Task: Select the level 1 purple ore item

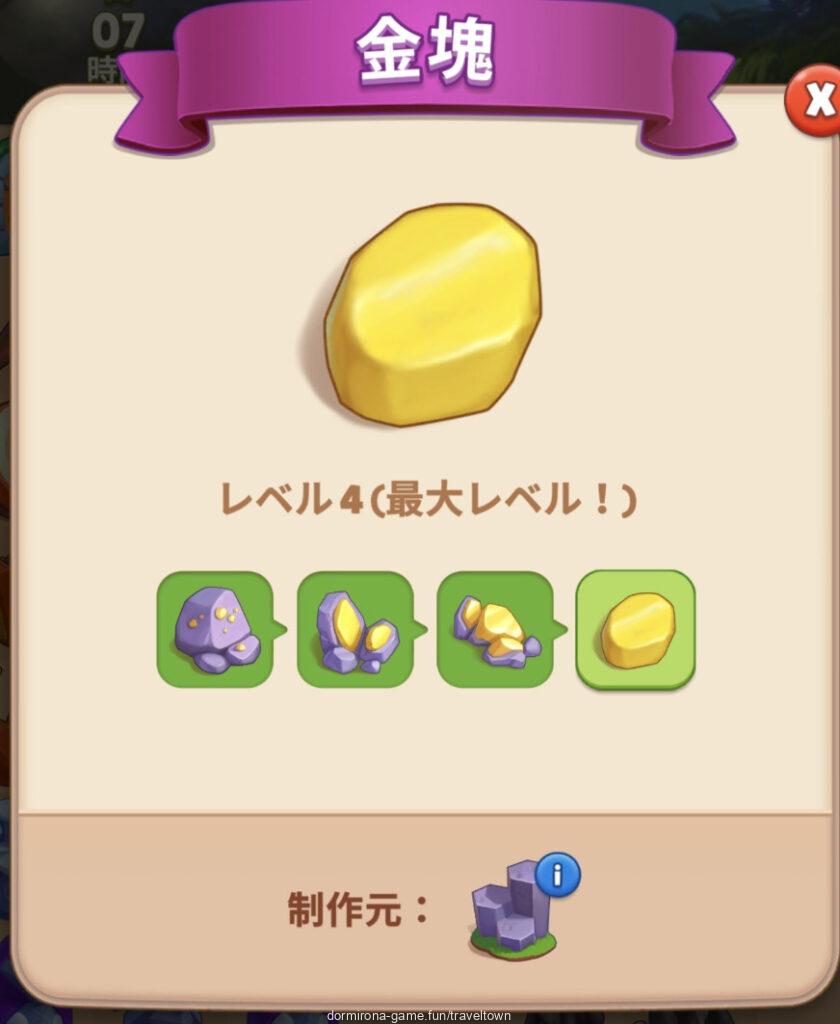Action: (215, 629)
